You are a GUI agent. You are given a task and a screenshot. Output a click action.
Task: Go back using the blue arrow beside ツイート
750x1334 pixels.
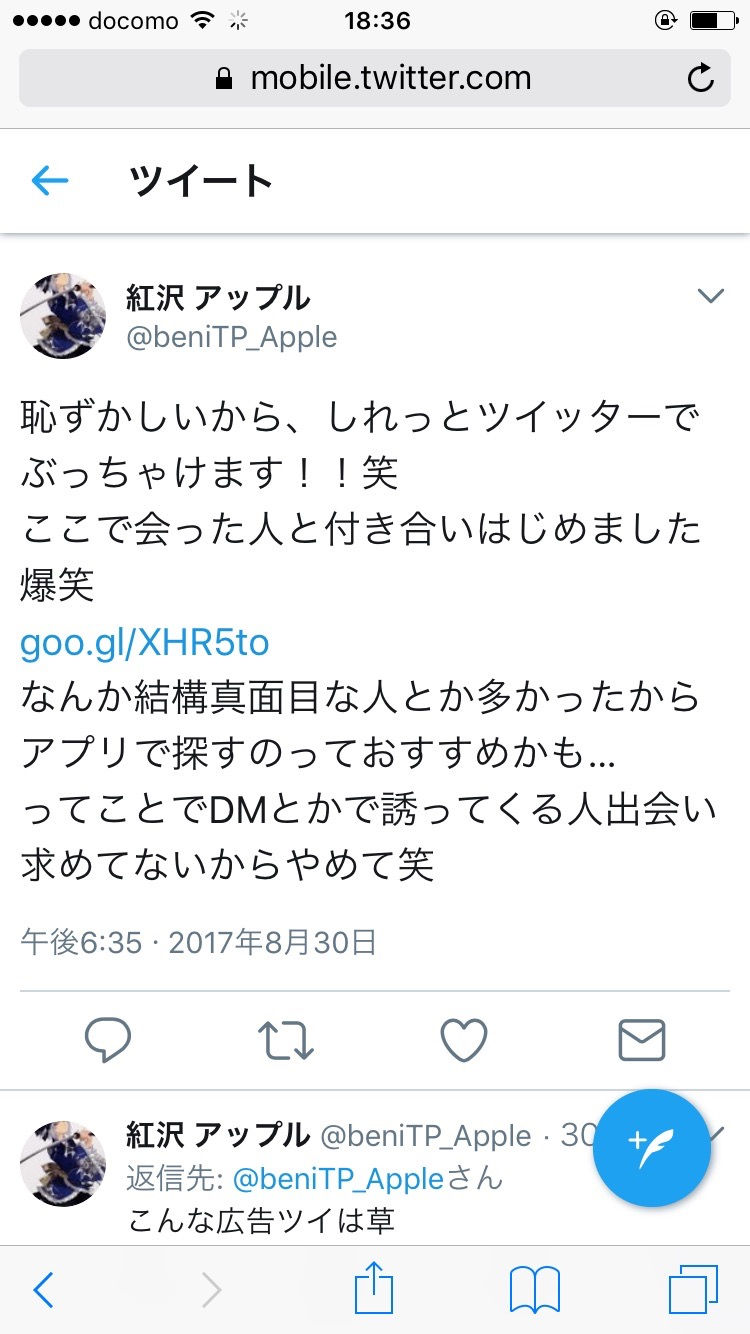tap(49, 181)
